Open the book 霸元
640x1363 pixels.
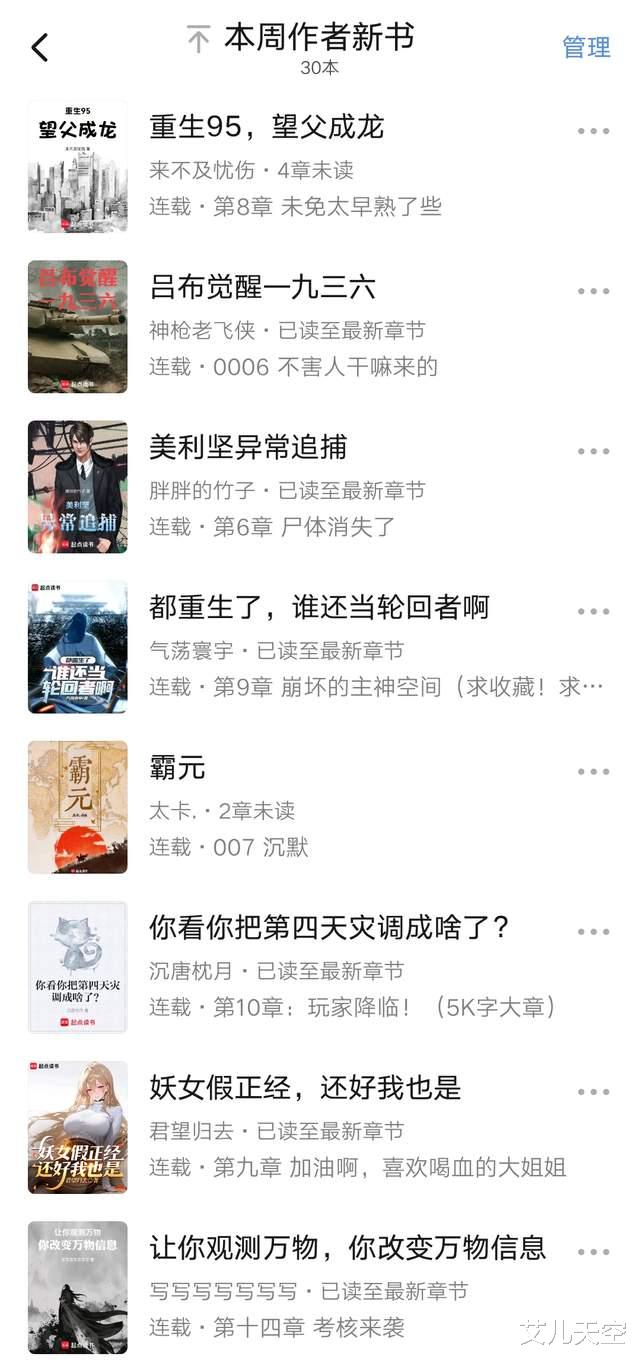click(x=177, y=768)
